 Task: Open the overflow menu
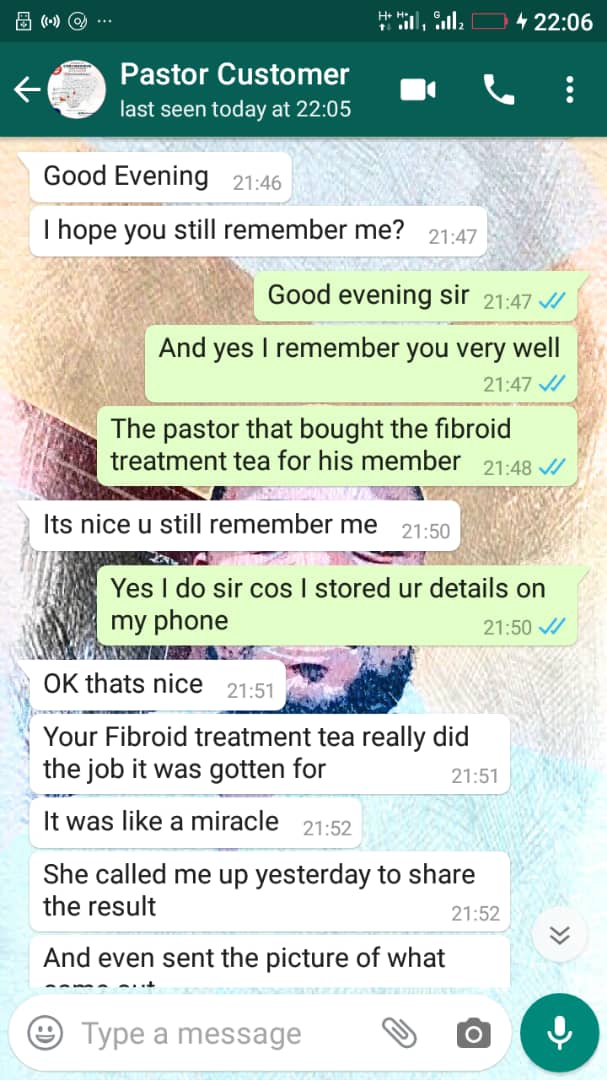569,90
